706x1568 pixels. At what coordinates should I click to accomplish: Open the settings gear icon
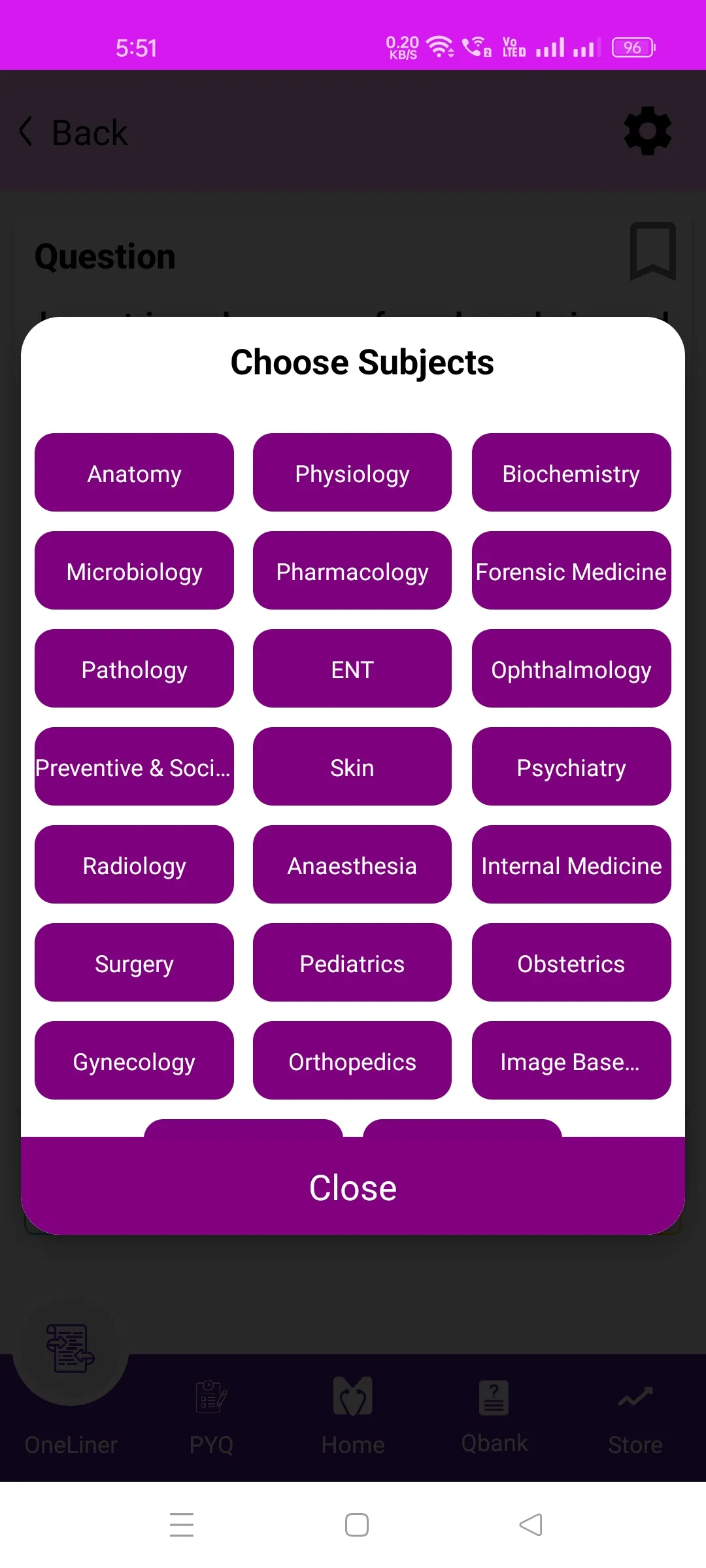pyautogui.click(x=648, y=131)
